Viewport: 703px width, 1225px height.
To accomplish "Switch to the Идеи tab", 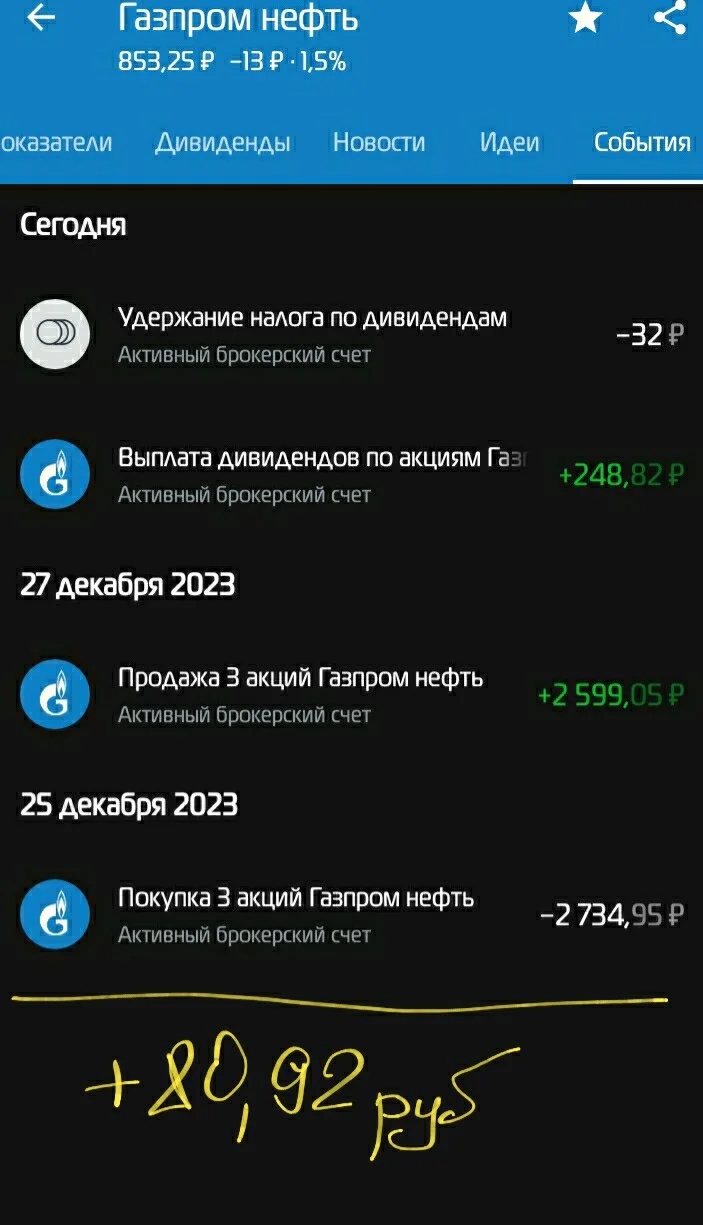I will [509, 142].
